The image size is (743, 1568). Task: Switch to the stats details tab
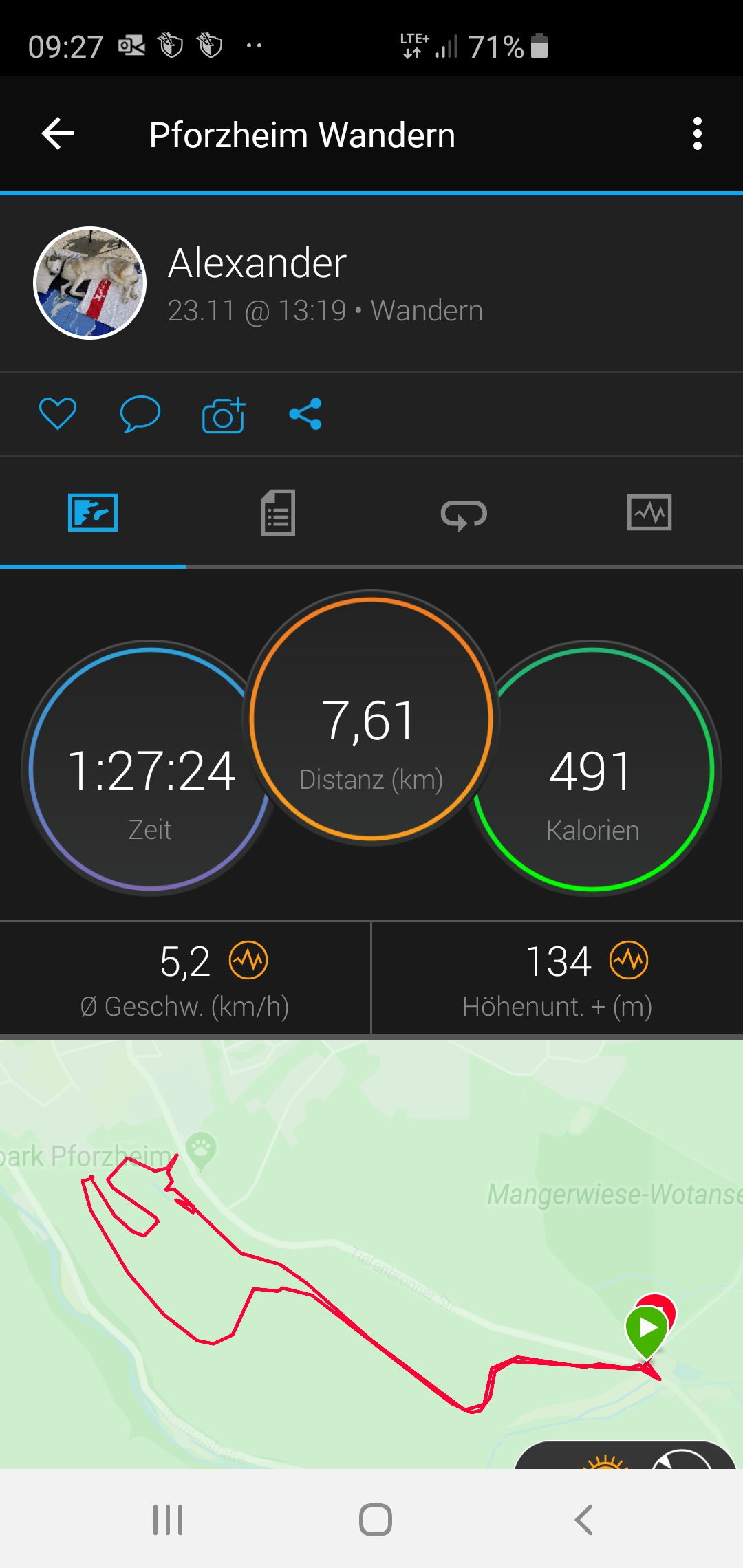click(278, 513)
